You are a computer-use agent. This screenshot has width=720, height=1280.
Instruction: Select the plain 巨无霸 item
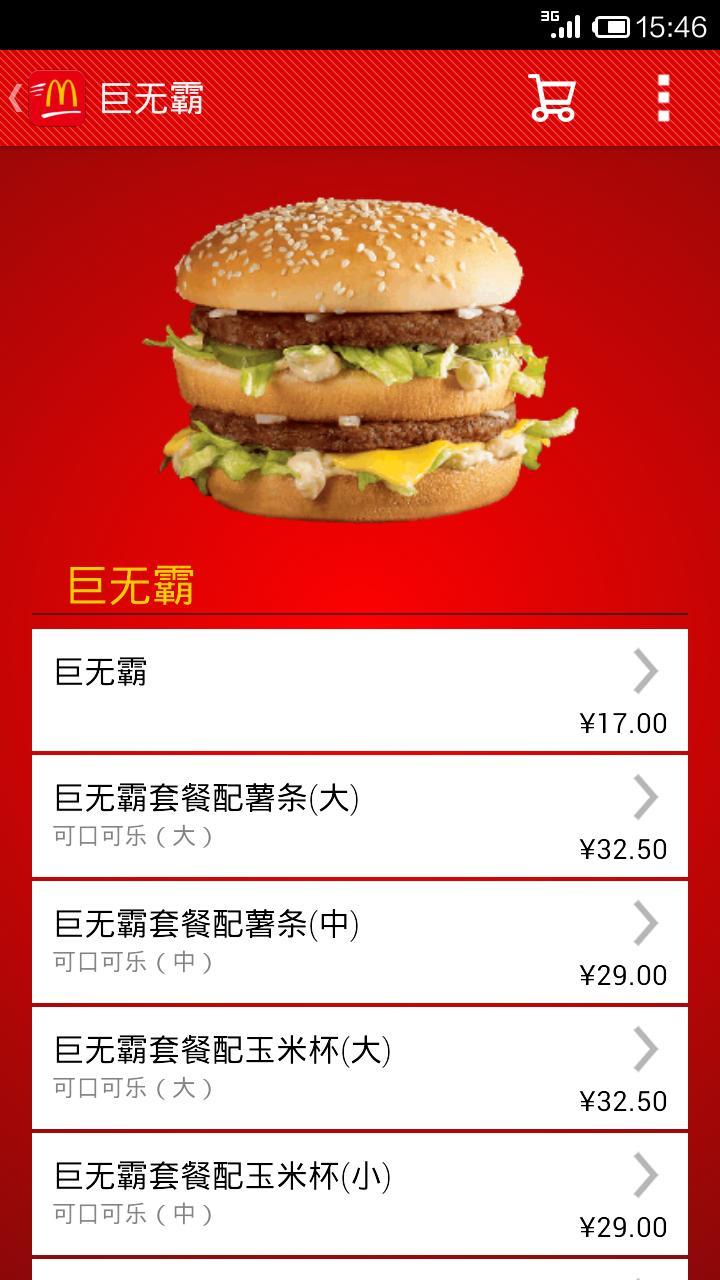click(300, 690)
